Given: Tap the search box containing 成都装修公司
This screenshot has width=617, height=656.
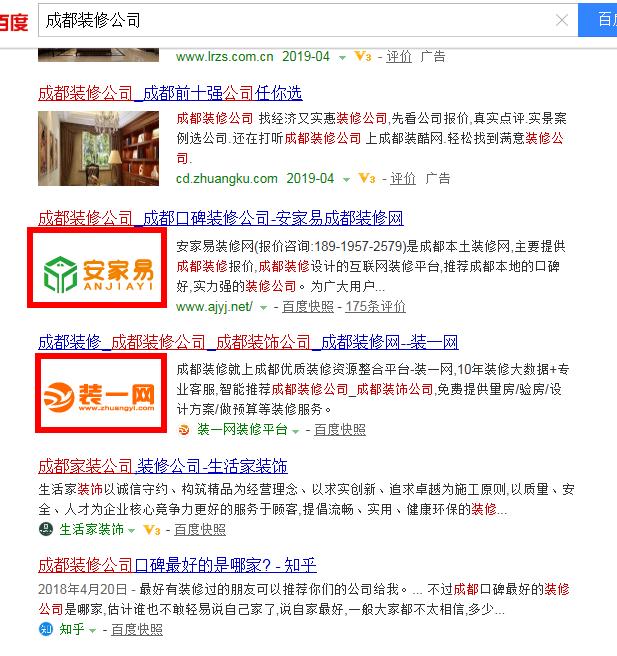Looking at the screenshot, I should coord(290,19).
